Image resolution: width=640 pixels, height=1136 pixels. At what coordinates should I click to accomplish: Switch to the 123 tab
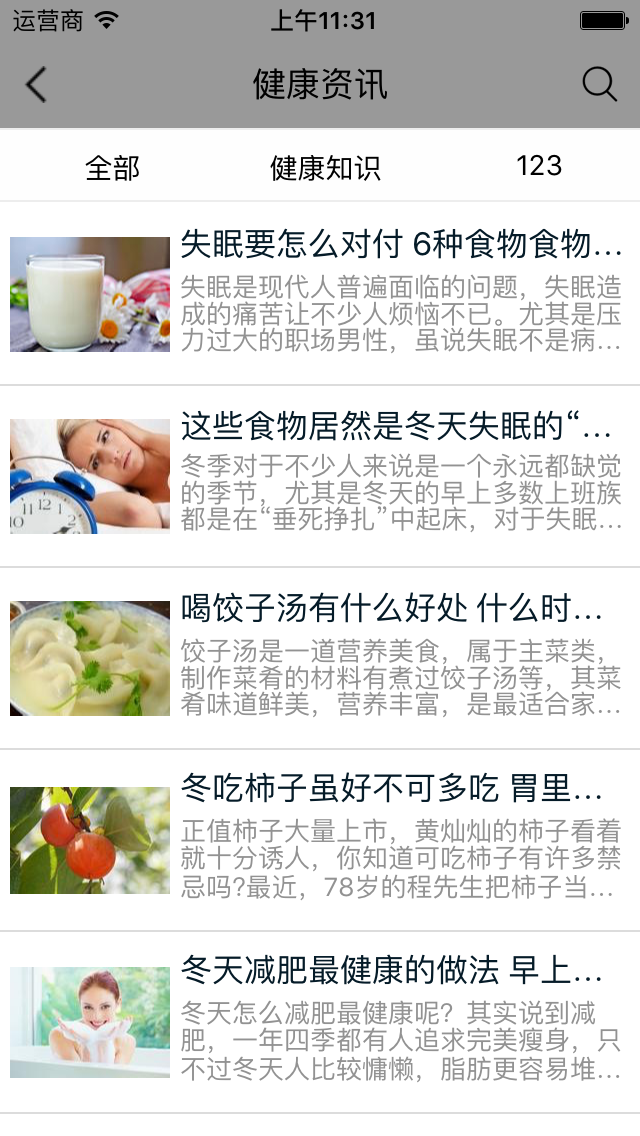(x=539, y=166)
